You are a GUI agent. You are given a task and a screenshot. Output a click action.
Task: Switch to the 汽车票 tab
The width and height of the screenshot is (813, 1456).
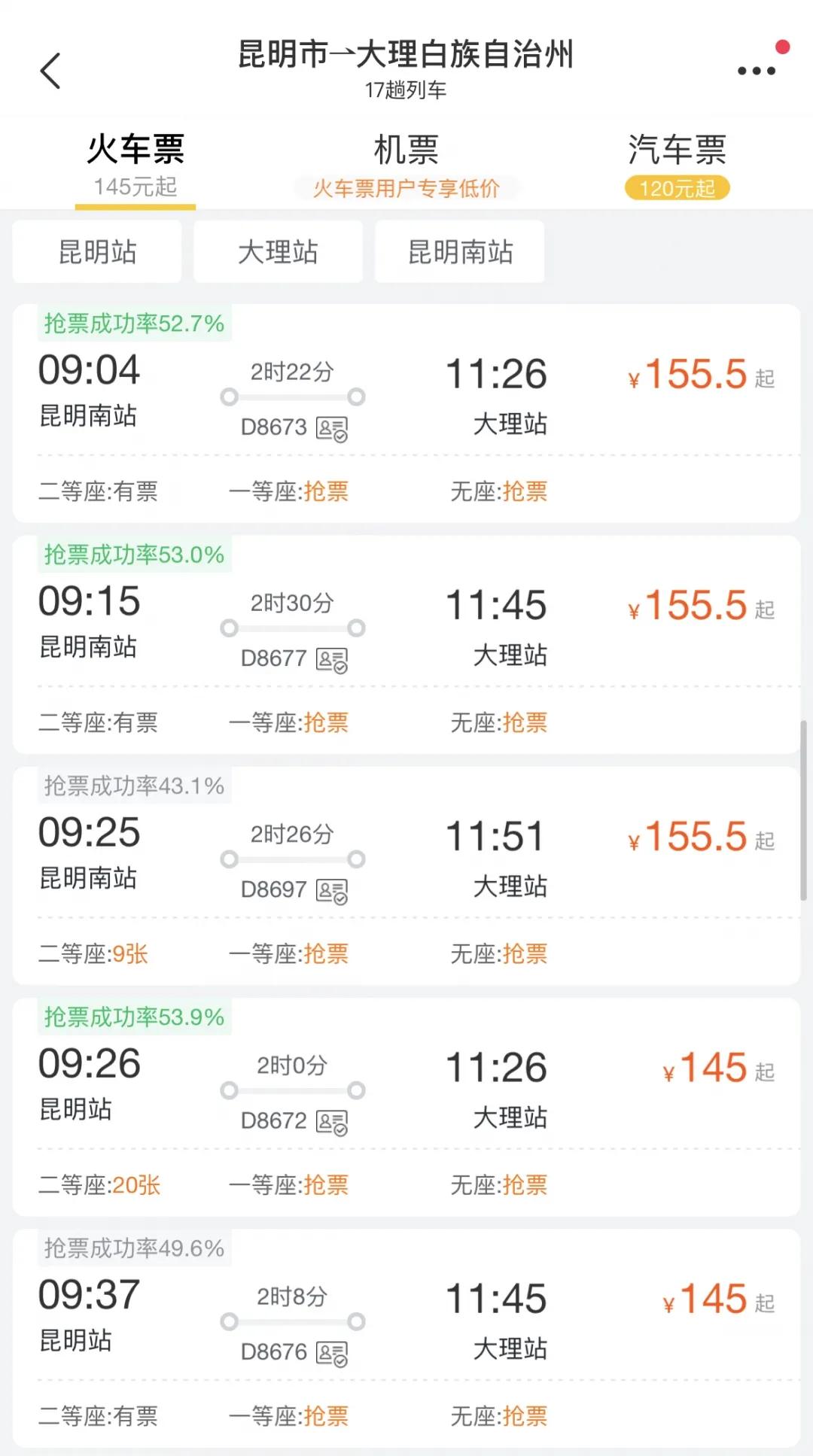677,164
